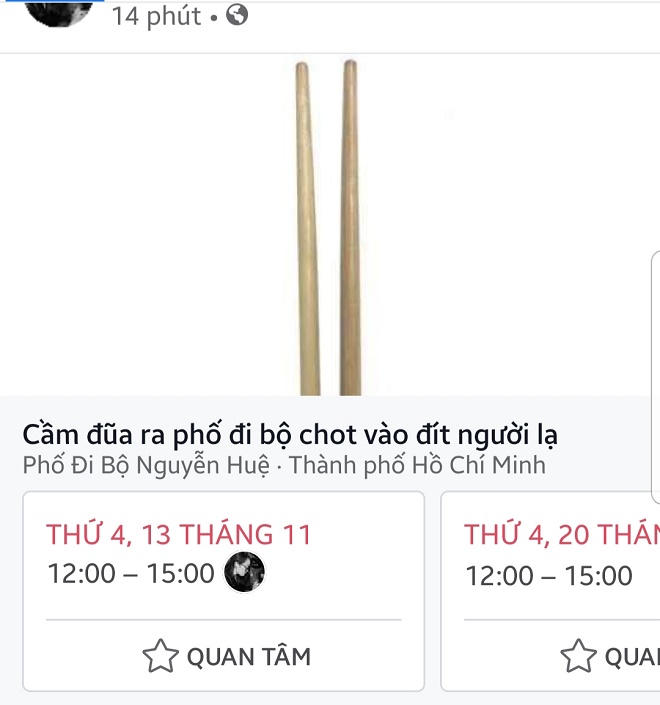This screenshot has height=705, width=660.
Task: Open the event titled Cầm đũa ra phố
Action: (x=290, y=435)
